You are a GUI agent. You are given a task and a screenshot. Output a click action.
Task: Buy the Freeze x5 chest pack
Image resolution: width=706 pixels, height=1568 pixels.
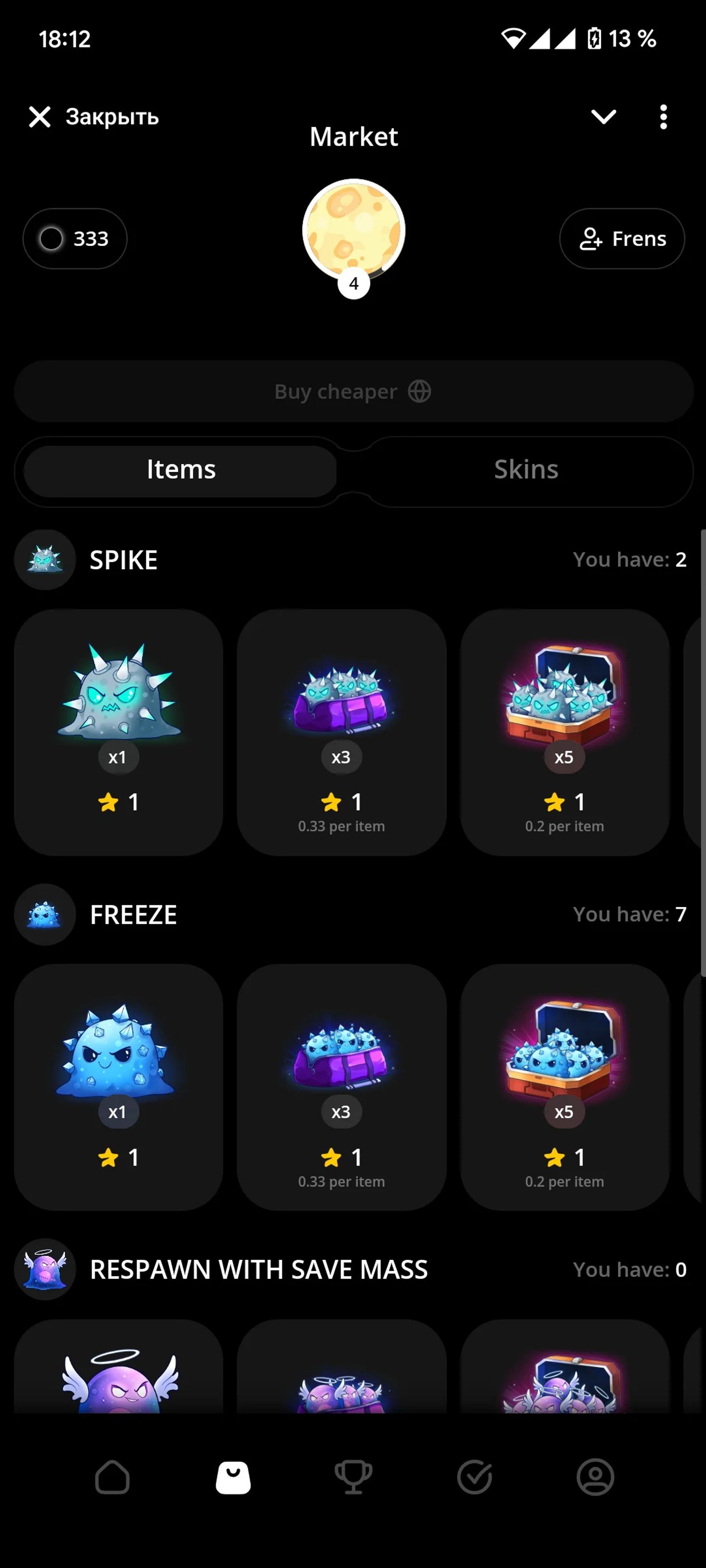[564, 1086]
